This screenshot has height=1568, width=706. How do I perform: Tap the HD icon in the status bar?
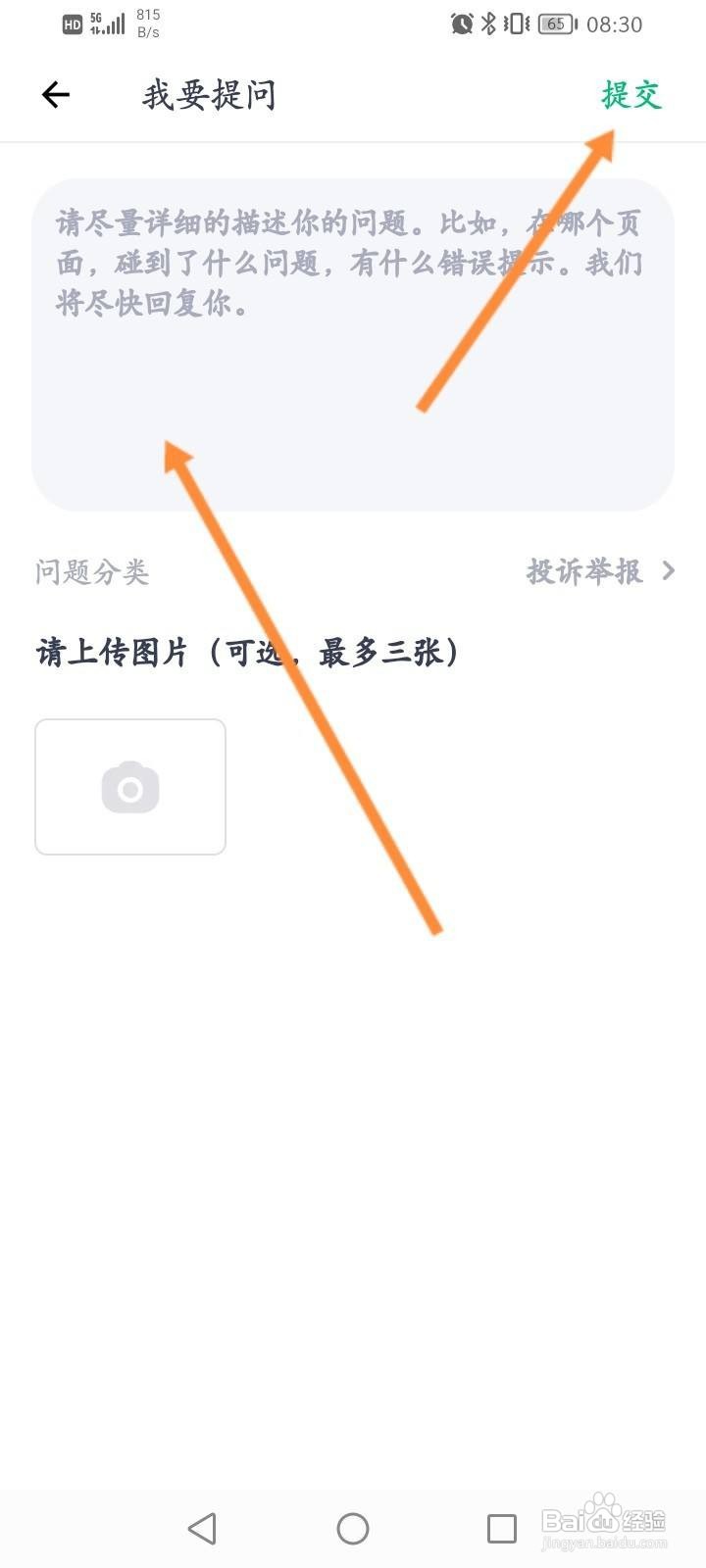(70, 23)
